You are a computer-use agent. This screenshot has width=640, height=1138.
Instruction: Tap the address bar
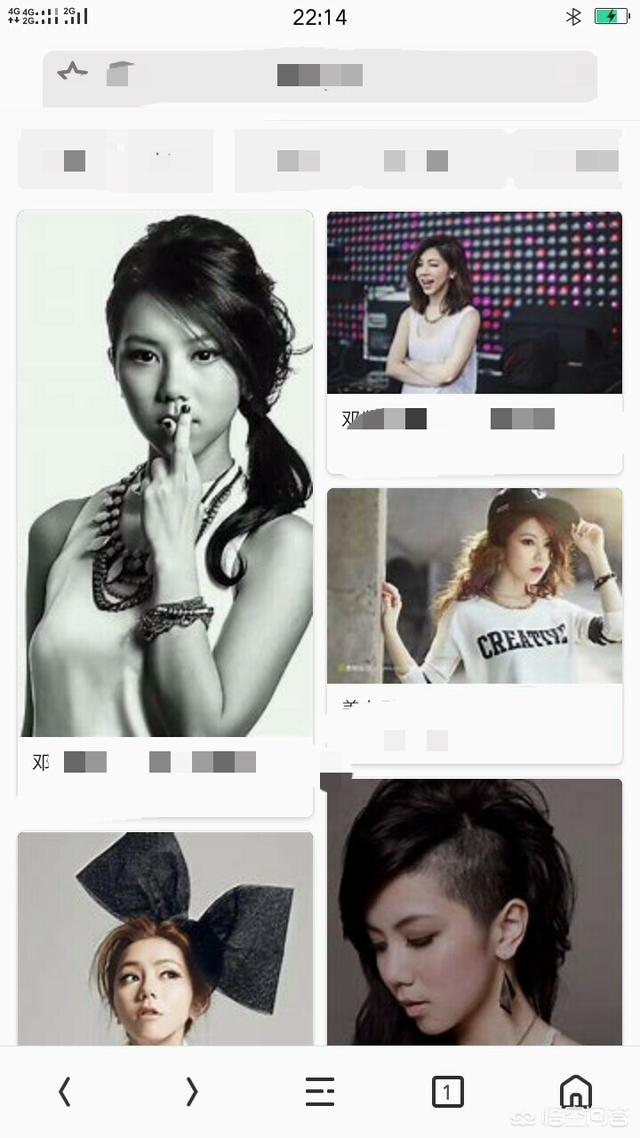[x=320, y=76]
